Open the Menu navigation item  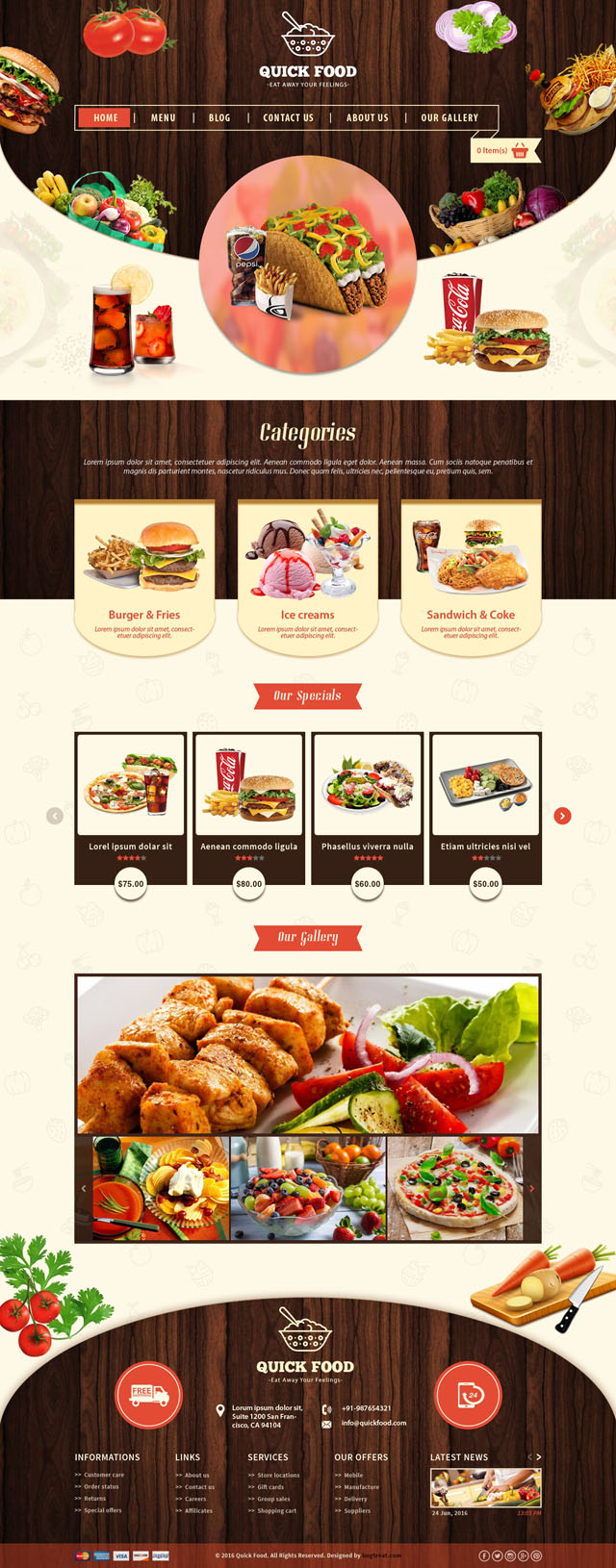(x=164, y=117)
